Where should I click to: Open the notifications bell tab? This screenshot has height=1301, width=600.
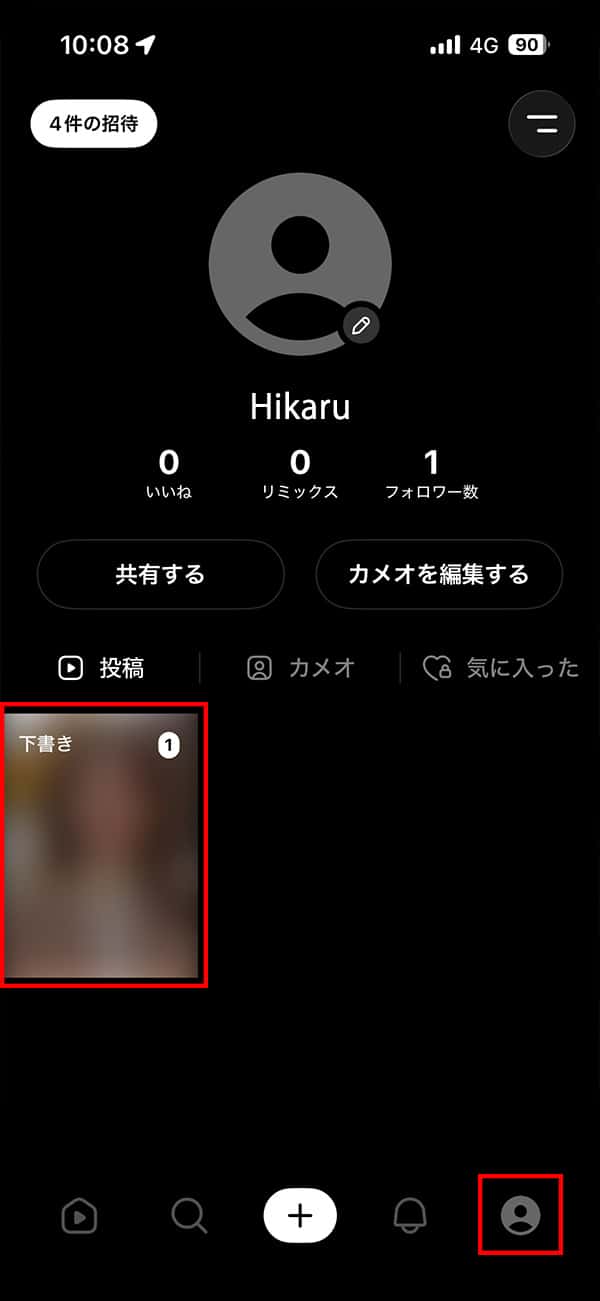point(410,1216)
